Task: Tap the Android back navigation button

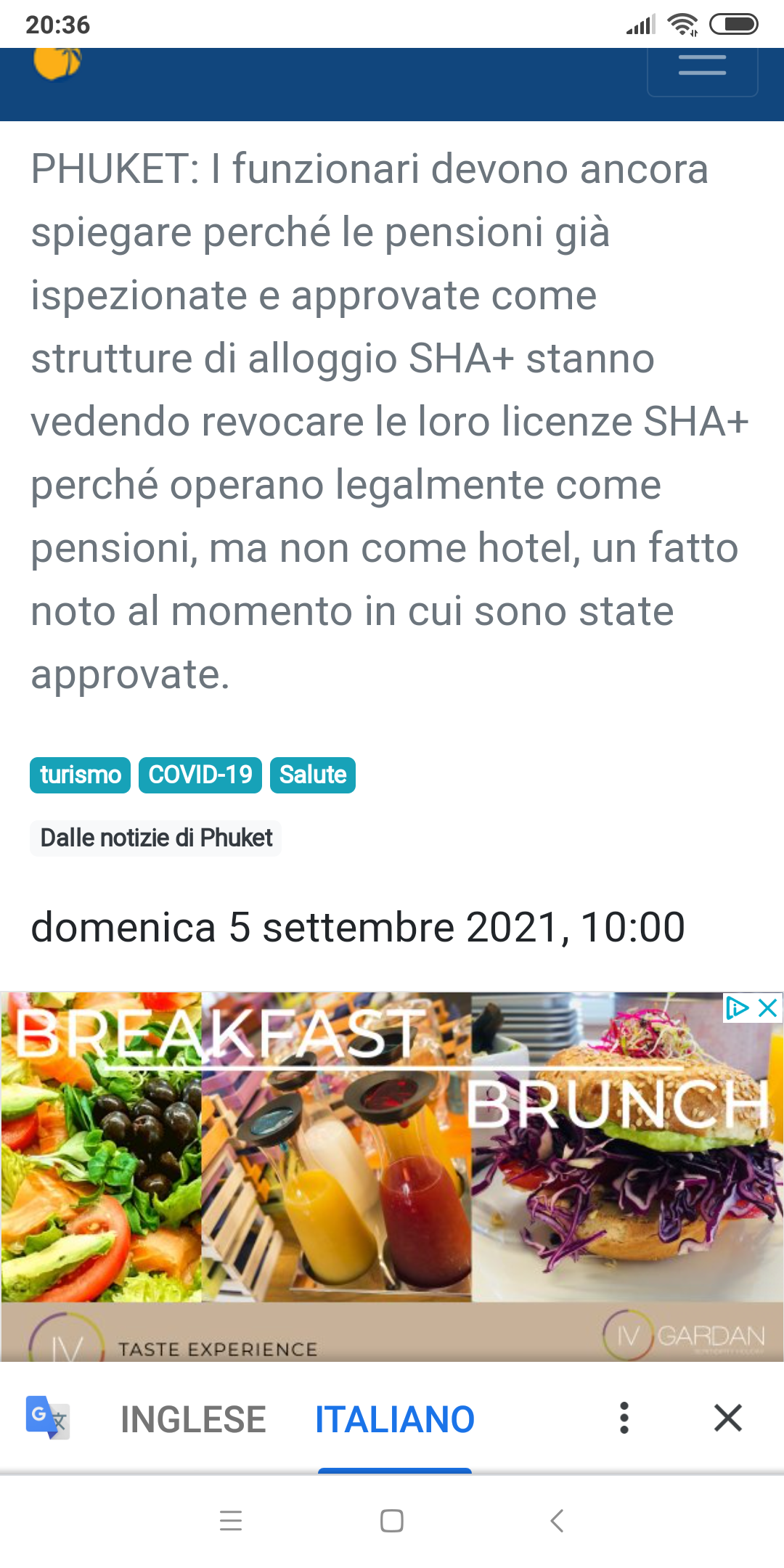Action: (555, 1521)
